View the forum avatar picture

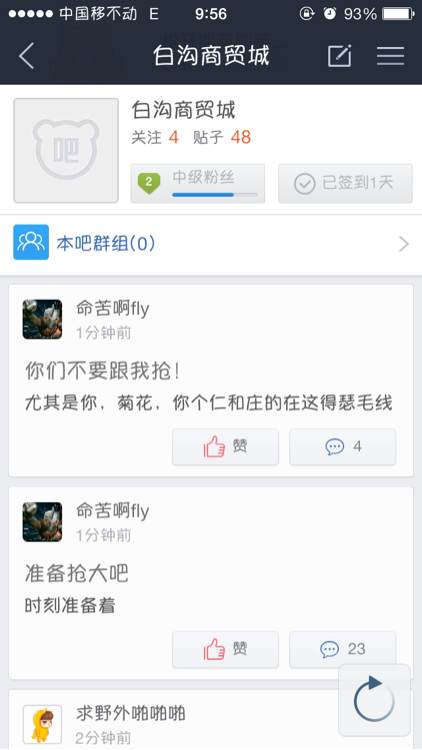point(66,150)
